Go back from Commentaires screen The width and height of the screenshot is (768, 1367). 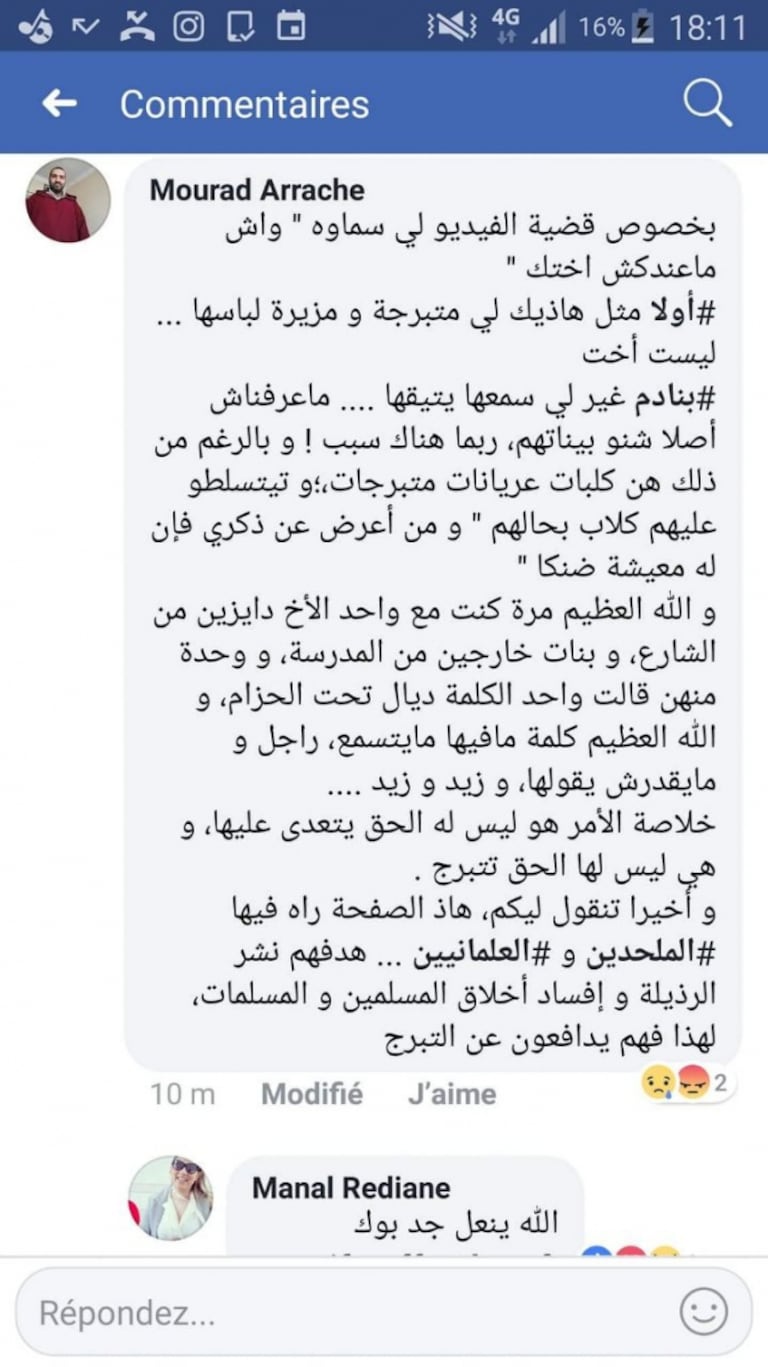59,103
